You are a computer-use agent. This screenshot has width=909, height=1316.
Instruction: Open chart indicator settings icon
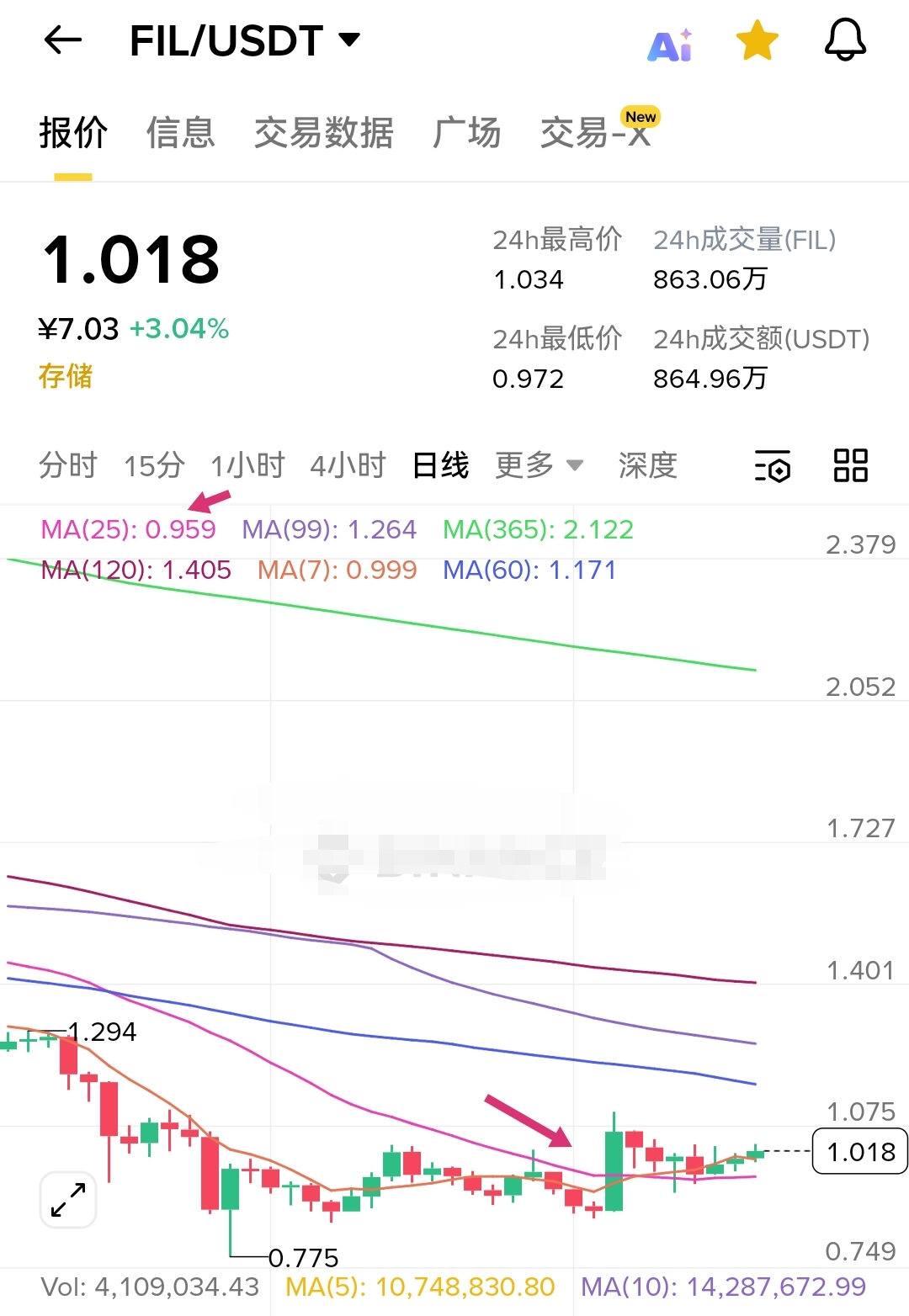point(773,465)
